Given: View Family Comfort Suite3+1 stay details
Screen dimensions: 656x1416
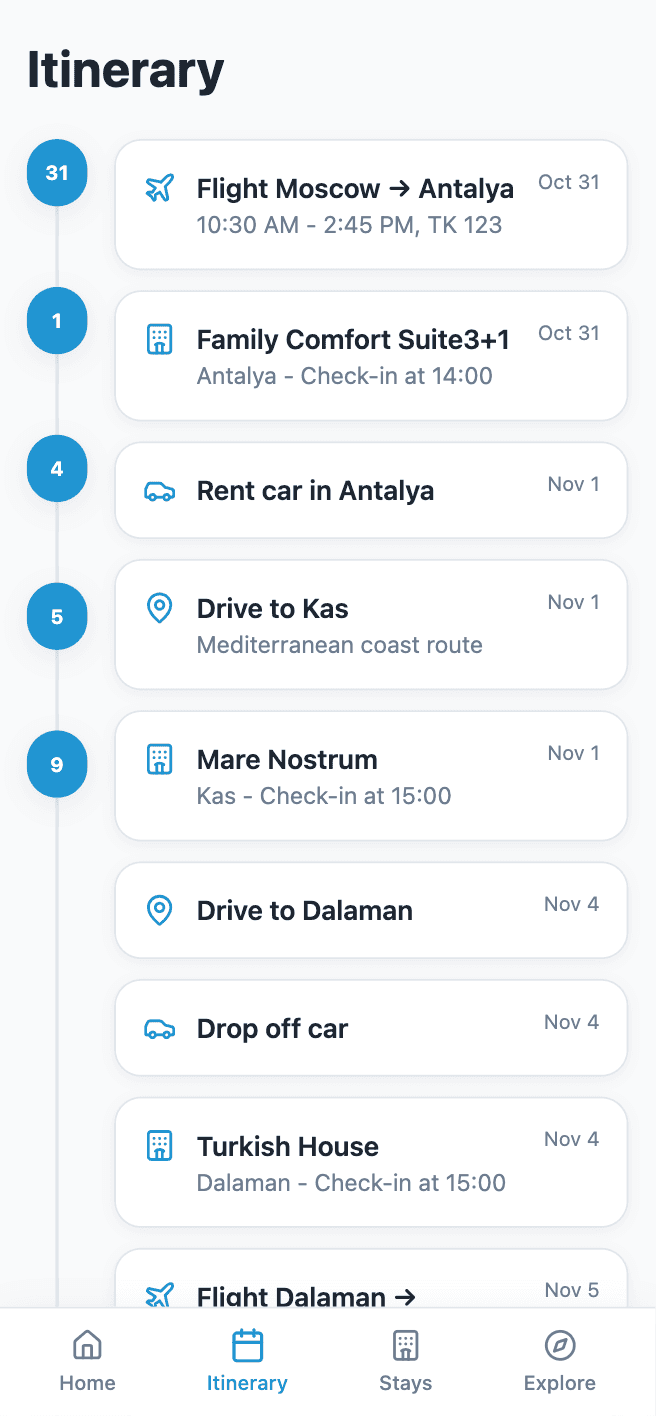Looking at the screenshot, I should (371, 356).
